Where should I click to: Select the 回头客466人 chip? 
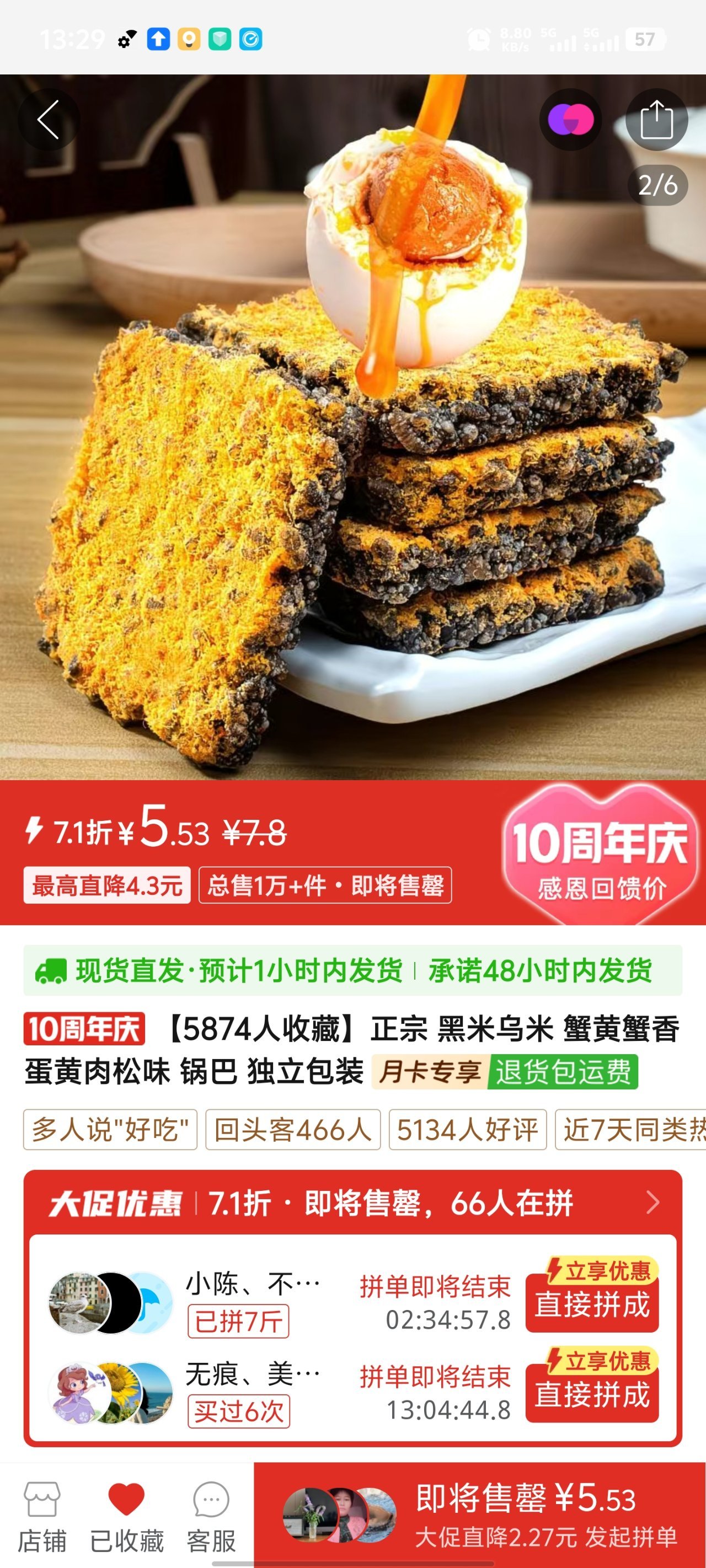click(x=292, y=1130)
